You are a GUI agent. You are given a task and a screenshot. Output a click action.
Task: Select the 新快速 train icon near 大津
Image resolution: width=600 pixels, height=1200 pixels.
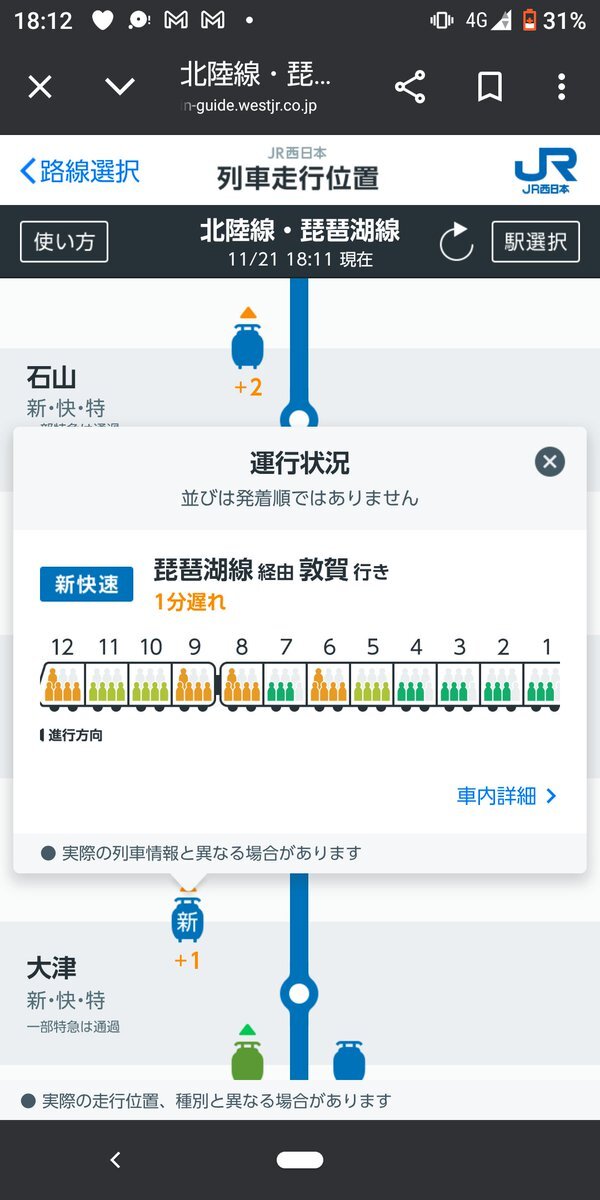pos(187,921)
